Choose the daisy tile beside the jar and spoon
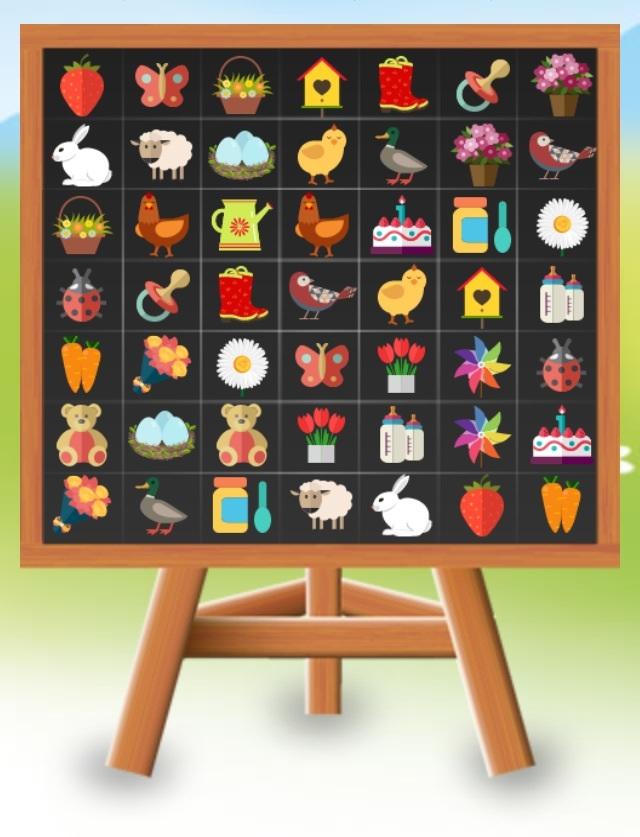This screenshot has width=640, height=837. click(x=561, y=226)
